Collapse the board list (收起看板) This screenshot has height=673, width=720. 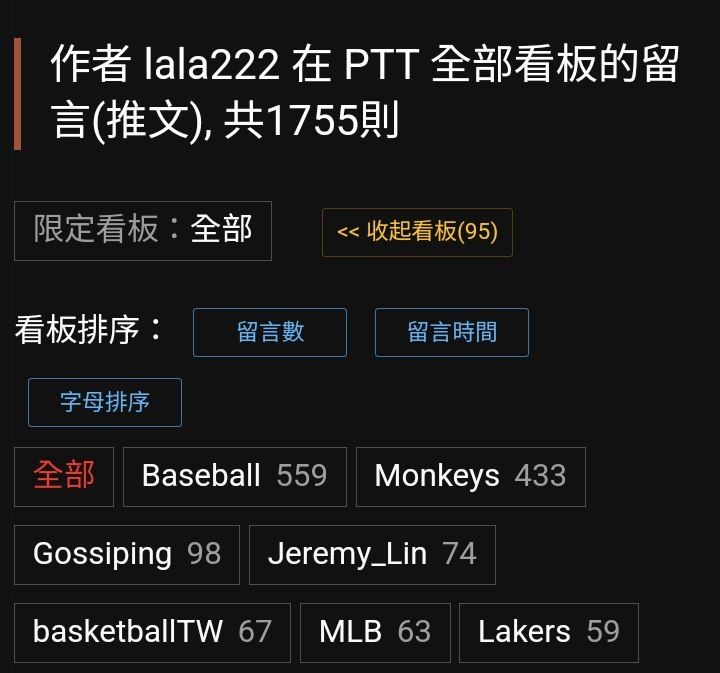coord(417,233)
